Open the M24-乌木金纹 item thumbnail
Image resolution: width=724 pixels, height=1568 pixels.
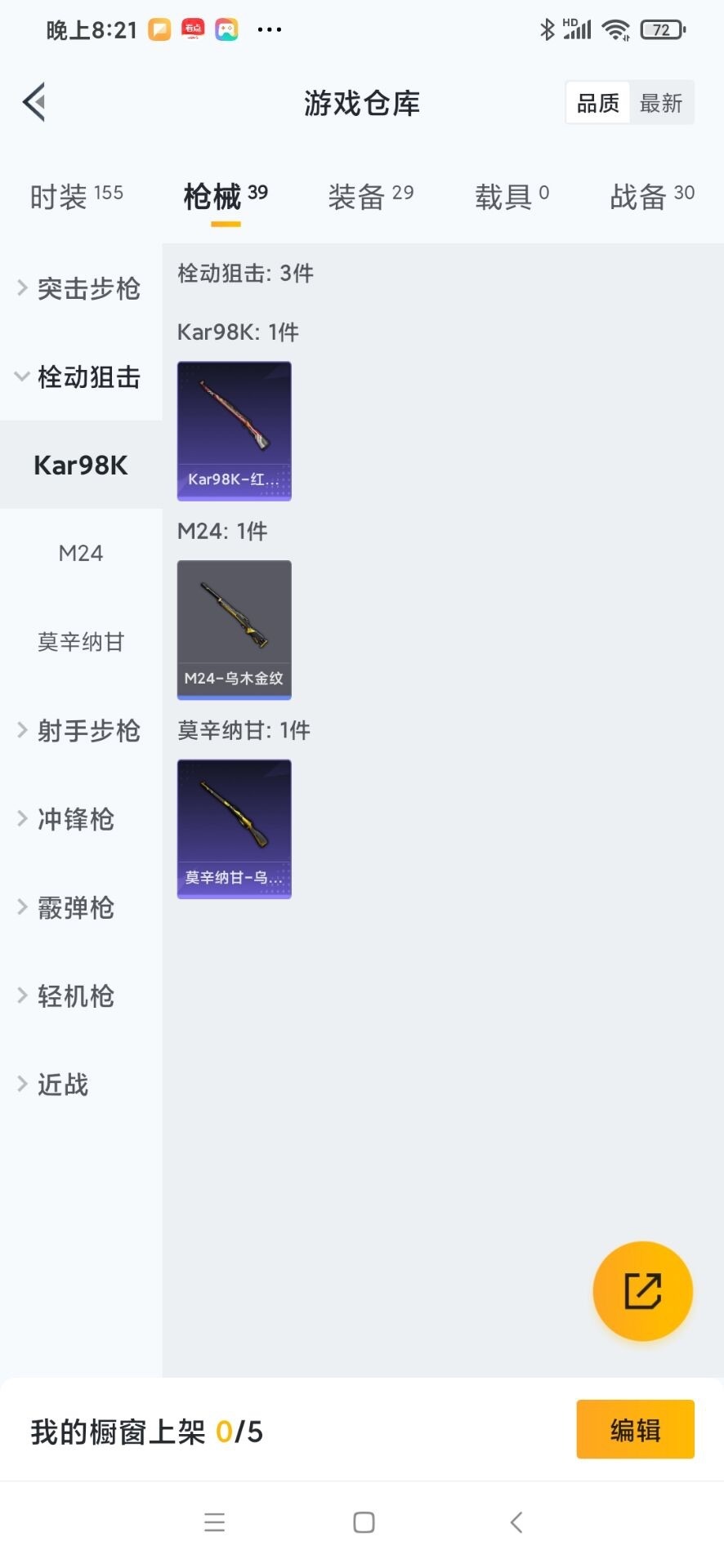point(234,630)
